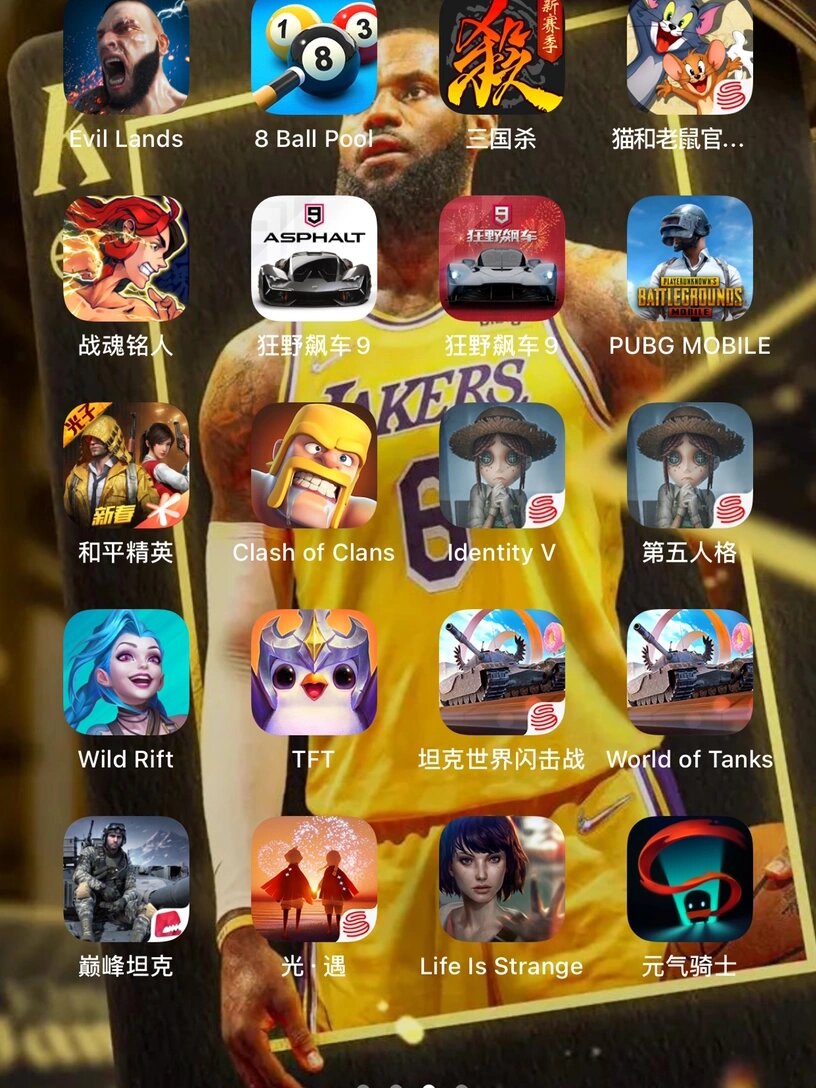The image size is (816, 1088).
Task: Open 狂野飙车9 with the ASPHALT logo icon
Action: point(314,258)
